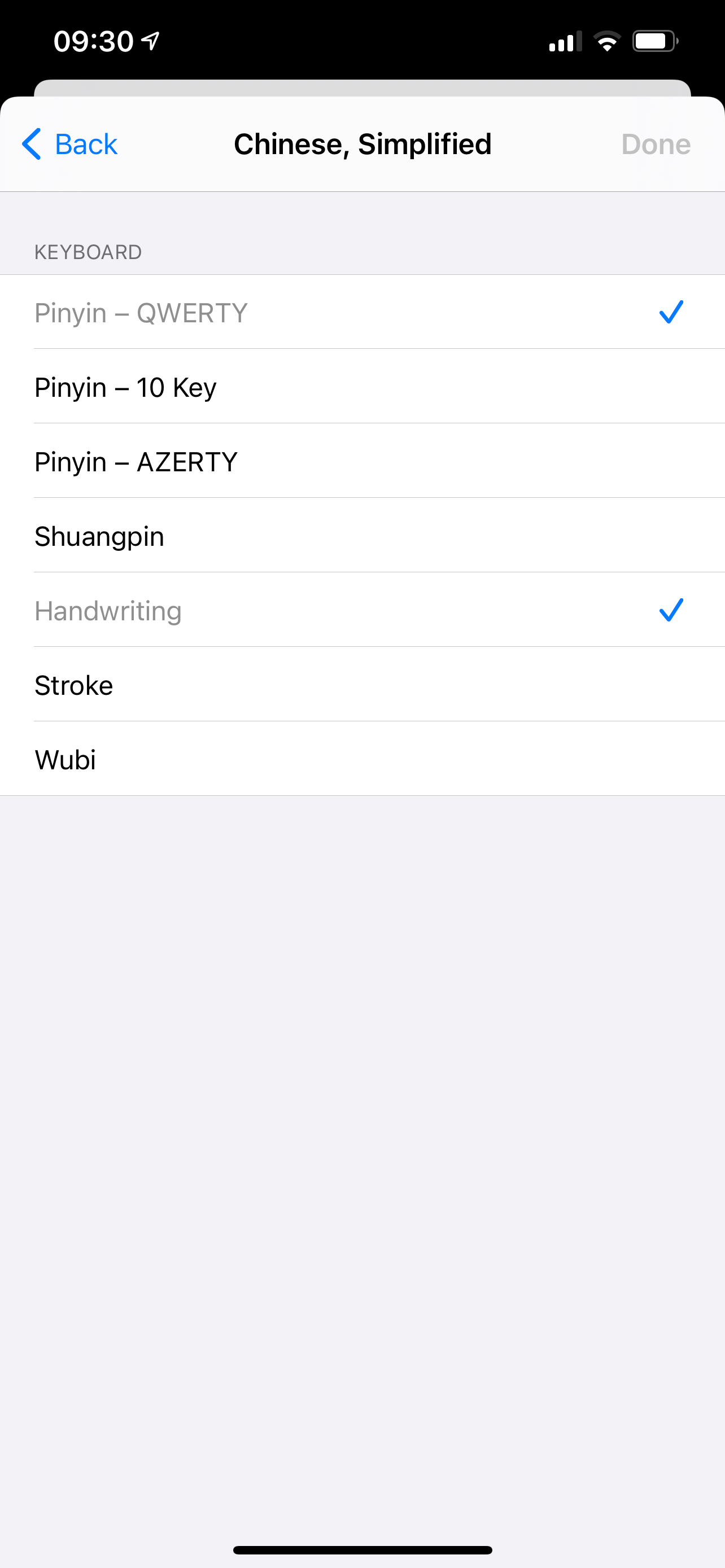Tap the Done button

(x=655, y=144)
